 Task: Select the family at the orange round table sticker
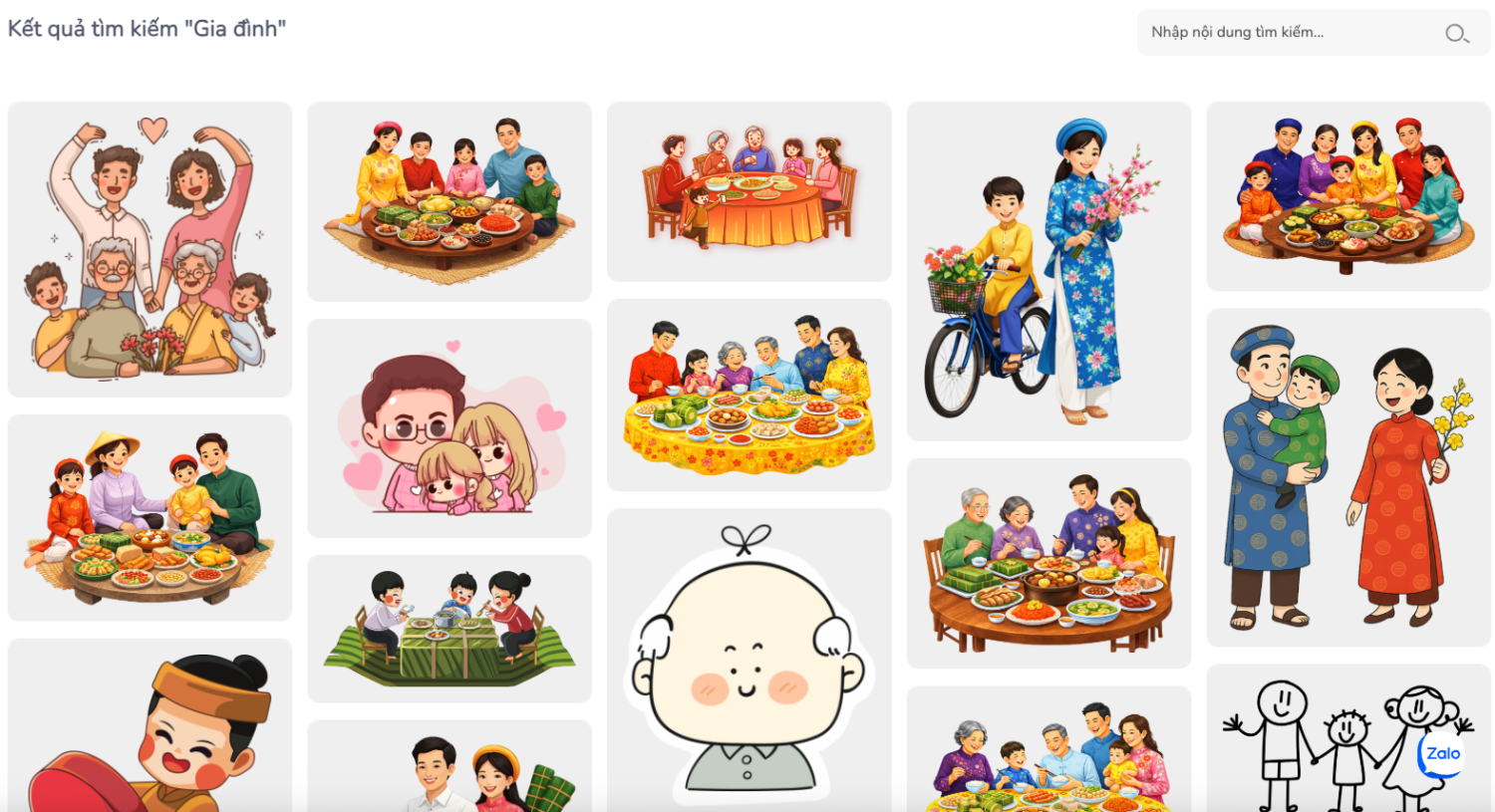(748, 191)
